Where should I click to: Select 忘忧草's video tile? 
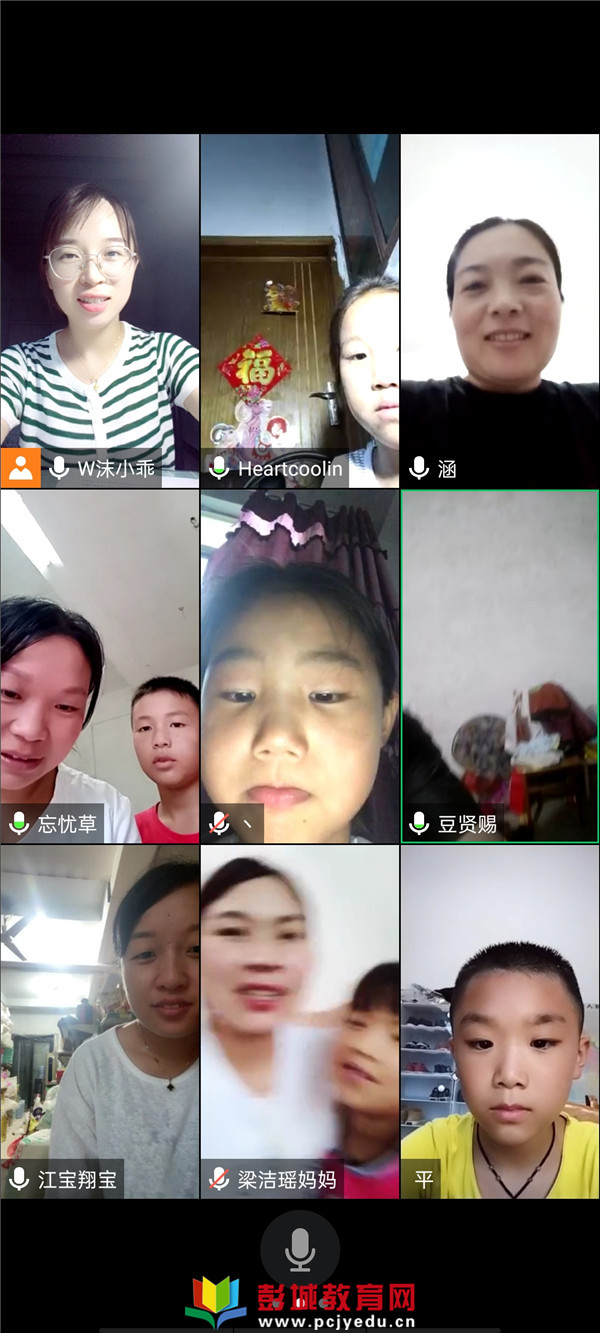(100, 665)
